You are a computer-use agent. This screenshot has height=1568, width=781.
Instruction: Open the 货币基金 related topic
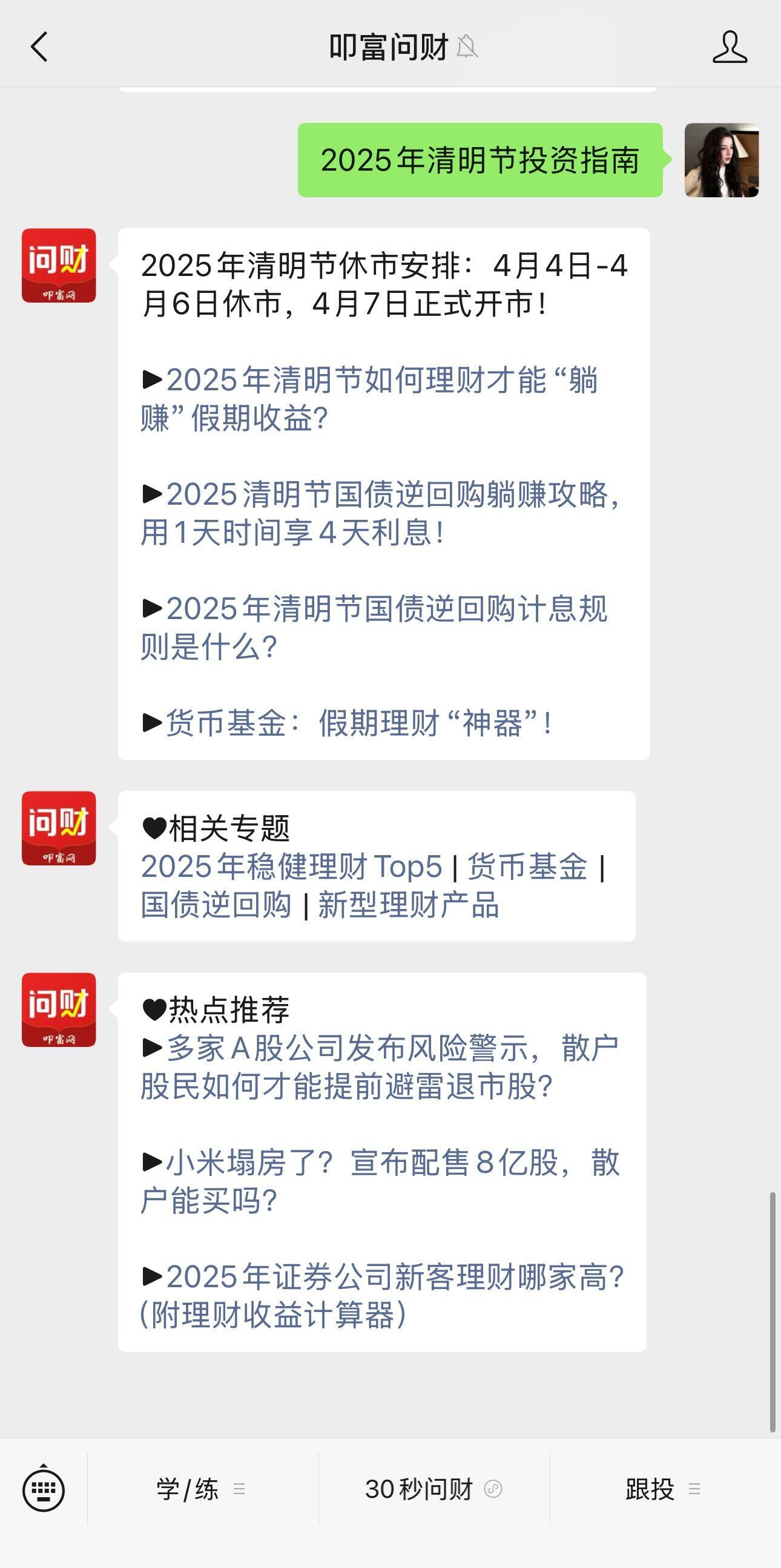point(527,866)
